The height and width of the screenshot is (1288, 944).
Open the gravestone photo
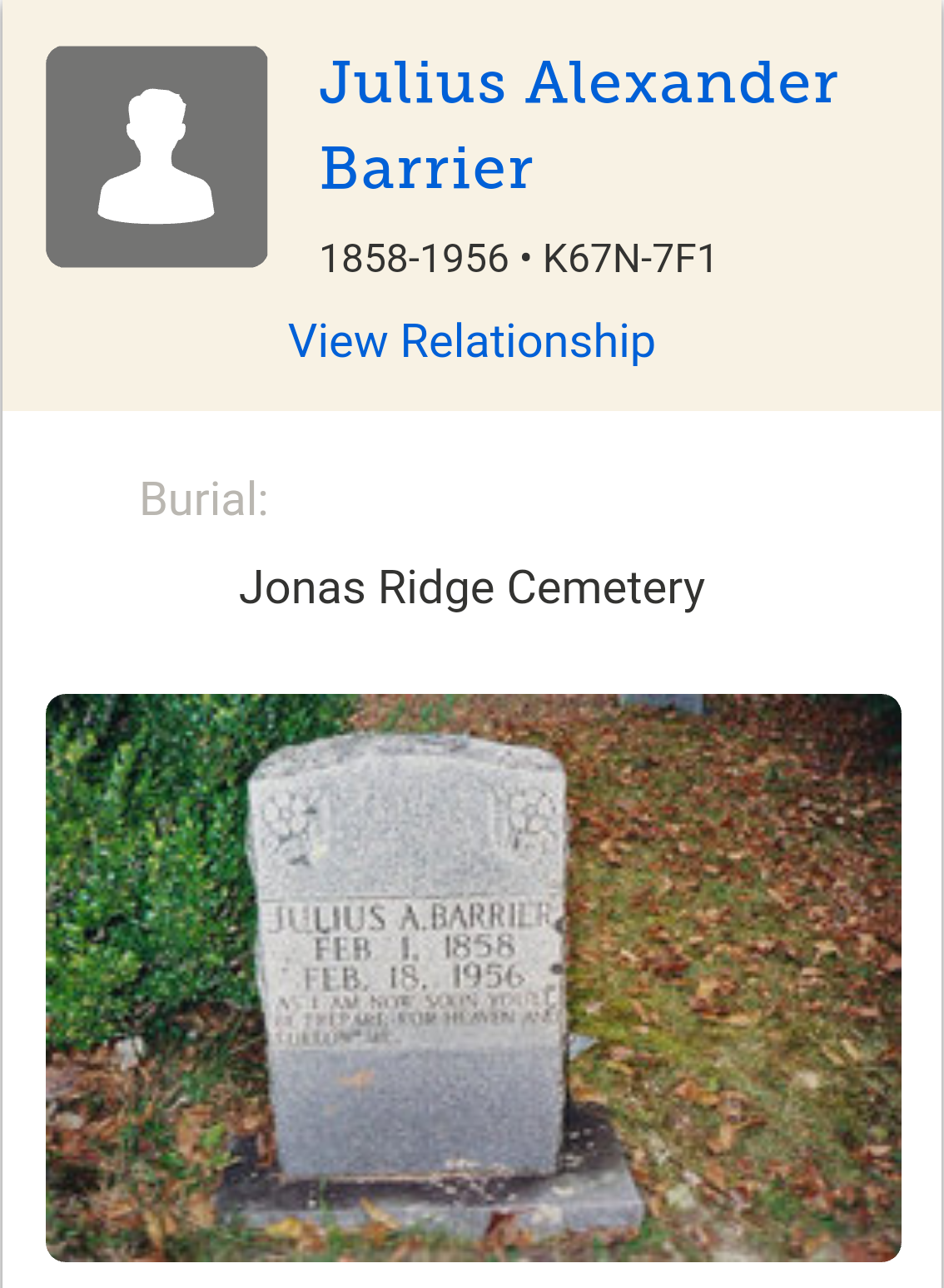click(x=473, y=977)
